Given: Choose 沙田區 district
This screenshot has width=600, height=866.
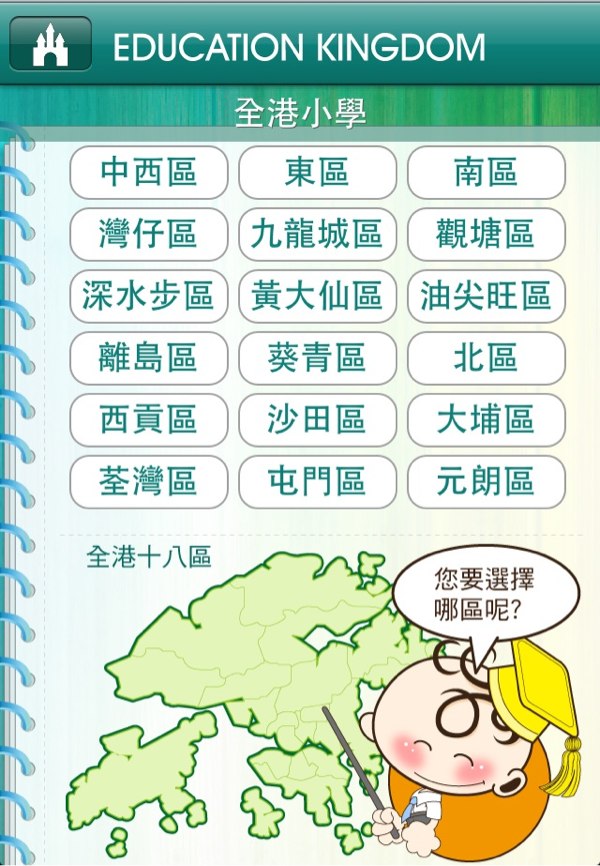Looking at the screenshot, I should pos(317,420).
